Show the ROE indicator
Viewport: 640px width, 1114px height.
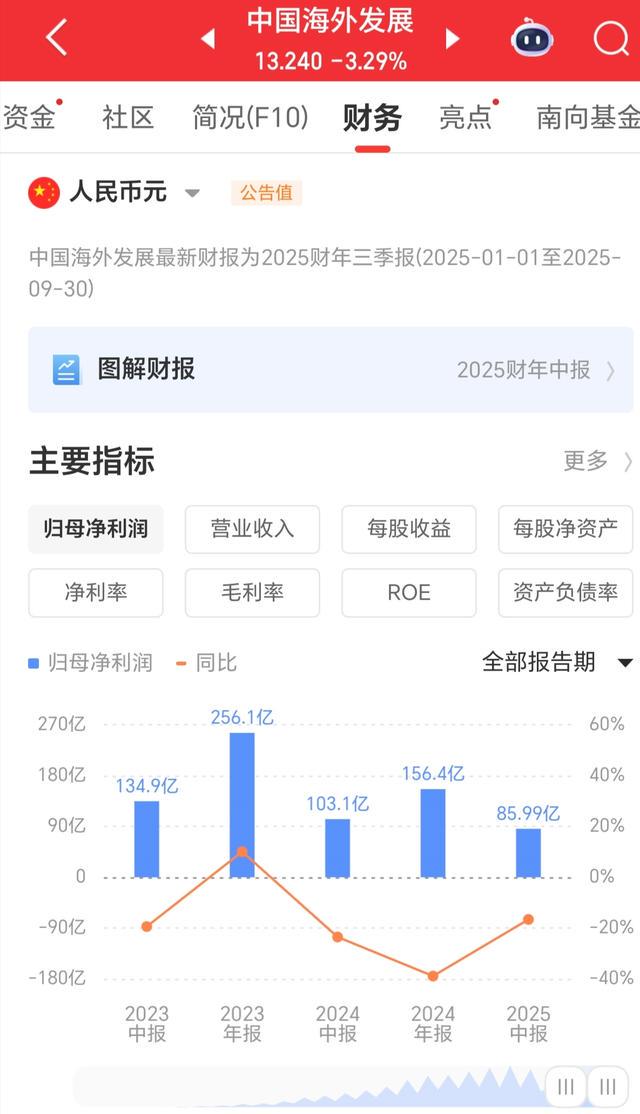point(409,592)
